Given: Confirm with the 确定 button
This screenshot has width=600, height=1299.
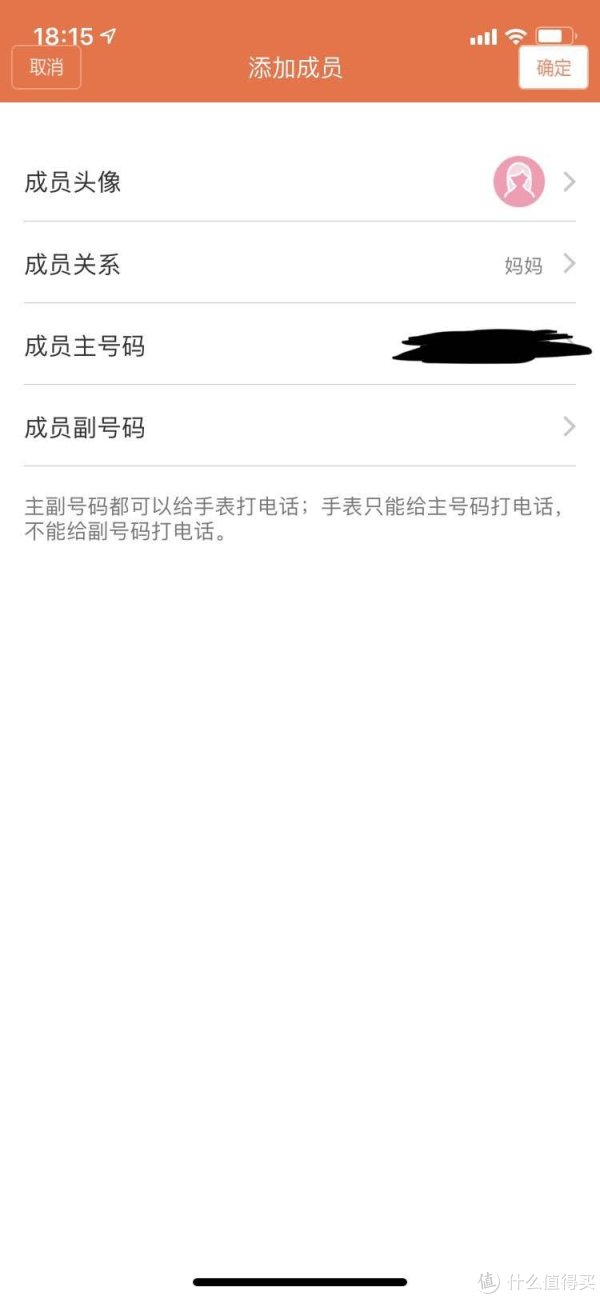Looking at the screenshot, I should click(553, 68).
